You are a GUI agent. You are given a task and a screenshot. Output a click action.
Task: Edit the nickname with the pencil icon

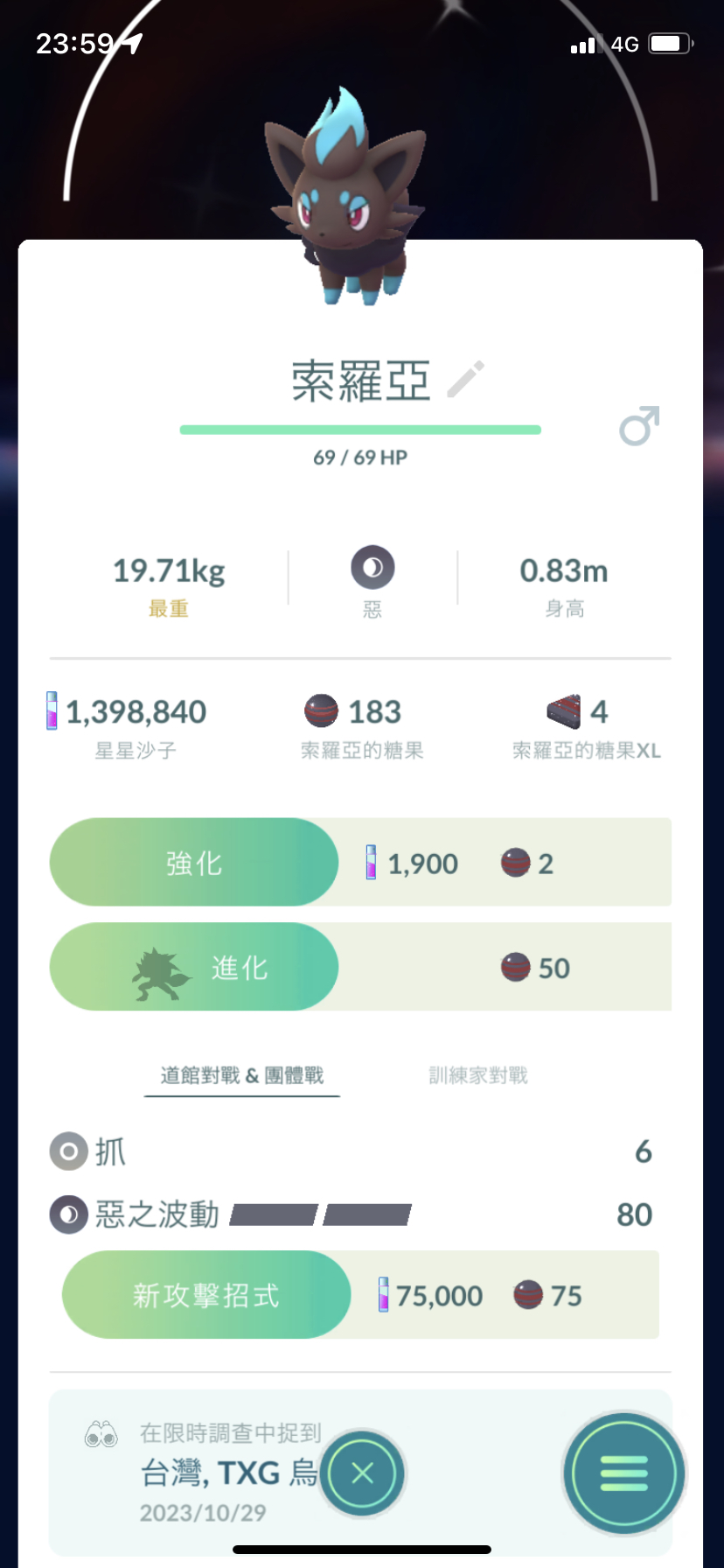465,380
